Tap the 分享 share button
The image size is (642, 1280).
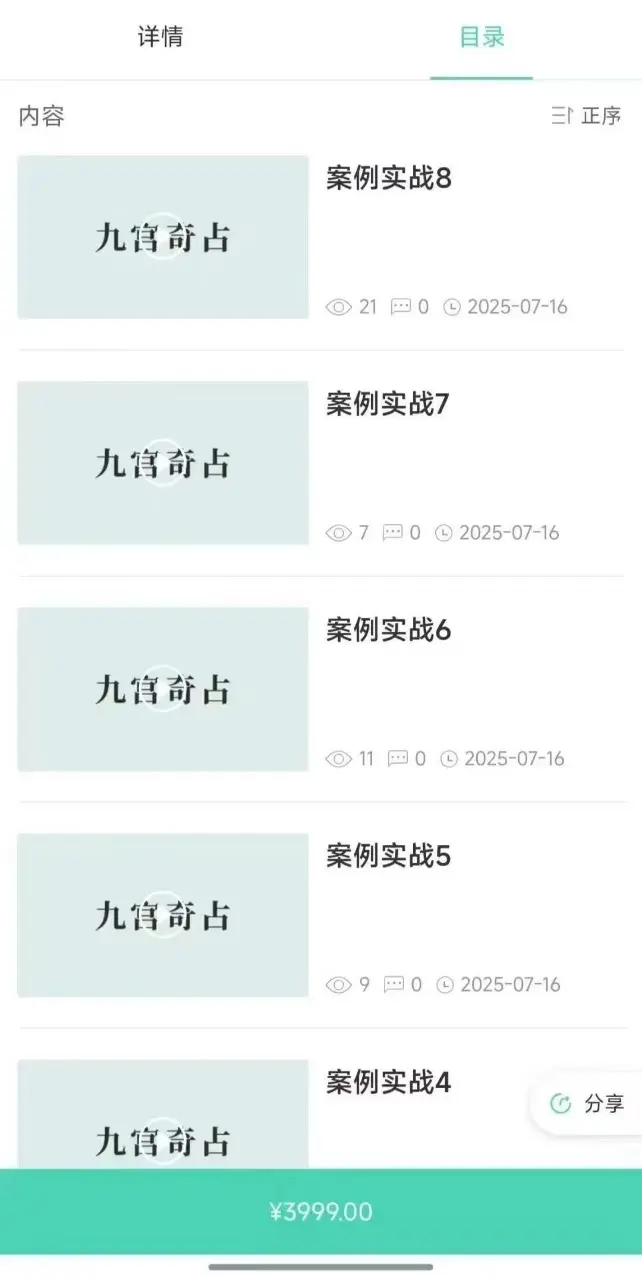587,1104
